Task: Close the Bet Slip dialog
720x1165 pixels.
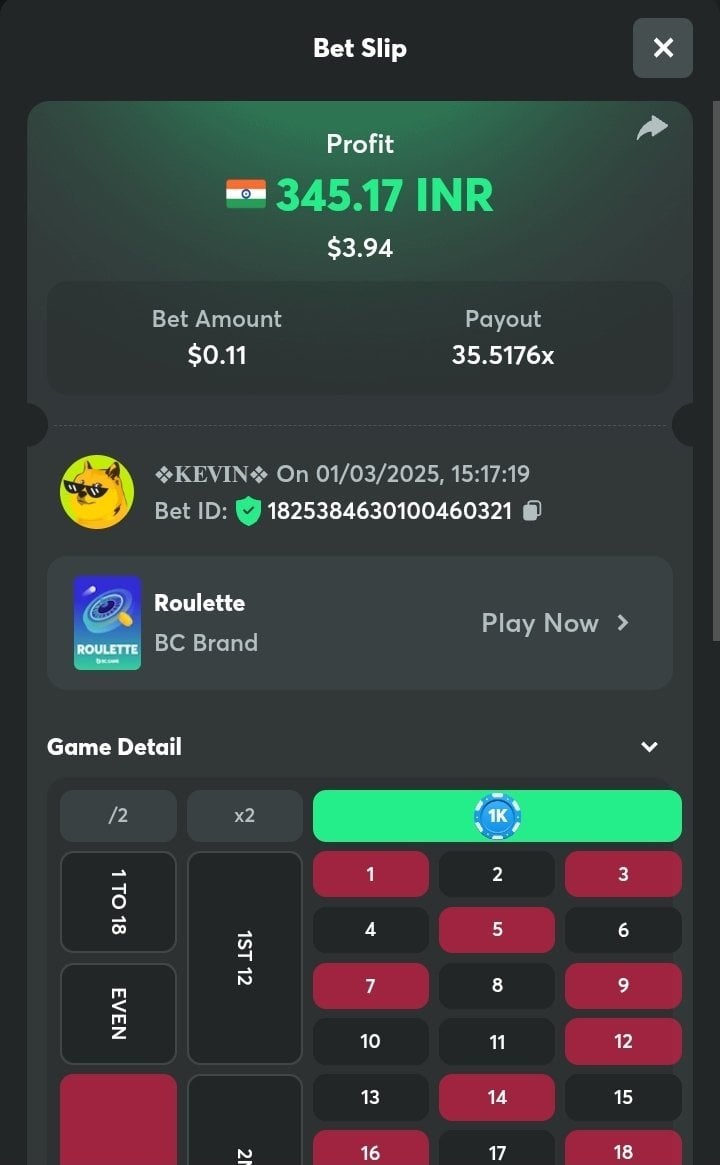Action: coord(662,48)
